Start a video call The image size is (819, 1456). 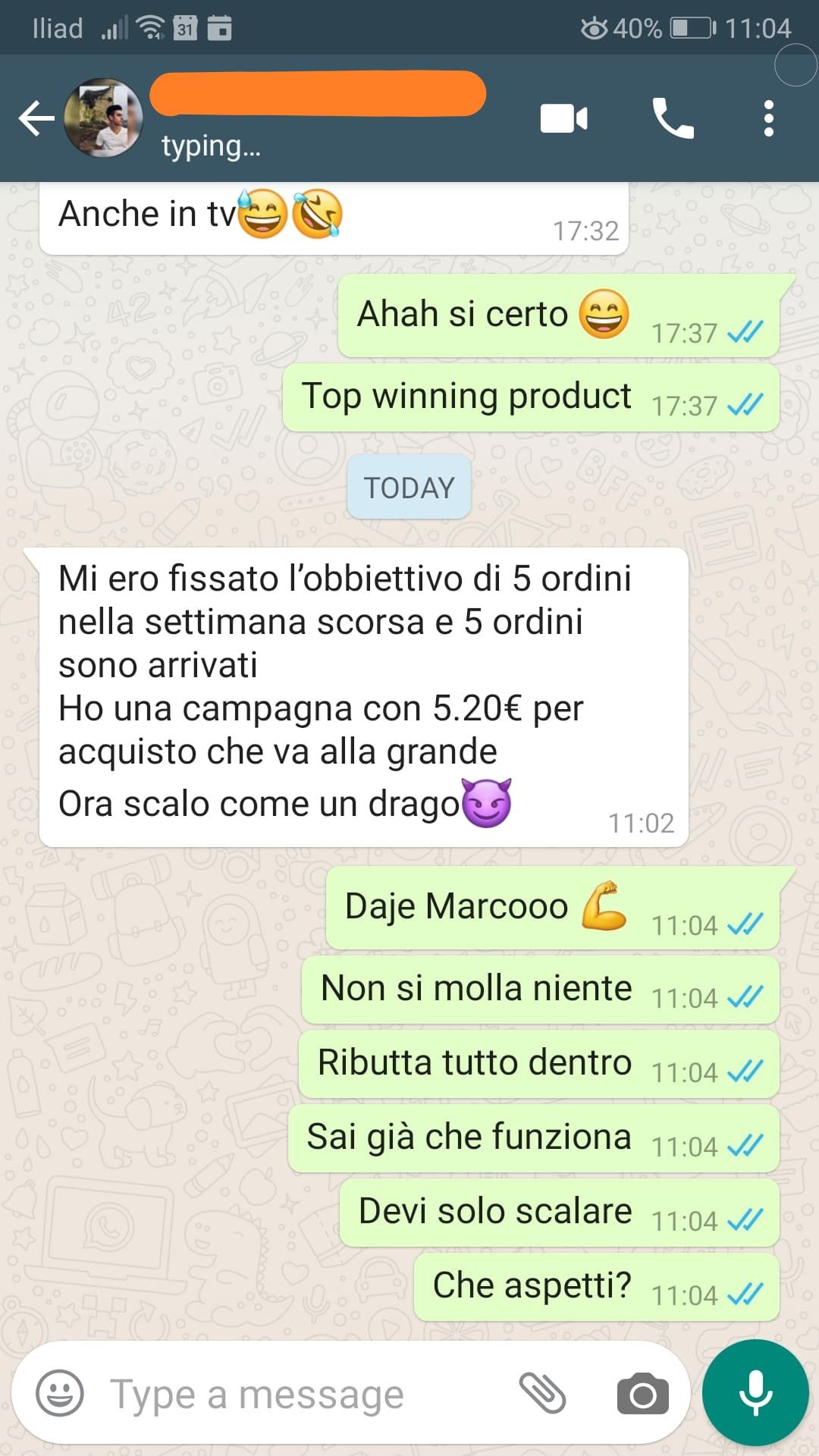563,118
